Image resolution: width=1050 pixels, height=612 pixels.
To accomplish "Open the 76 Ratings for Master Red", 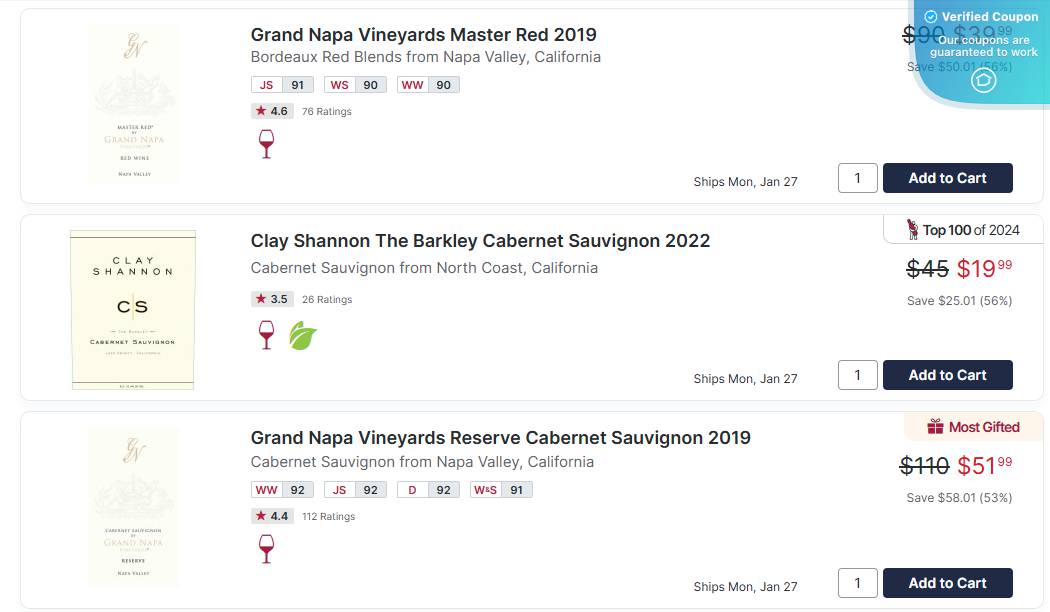I will pyautogui.click(x=327, y=112).
